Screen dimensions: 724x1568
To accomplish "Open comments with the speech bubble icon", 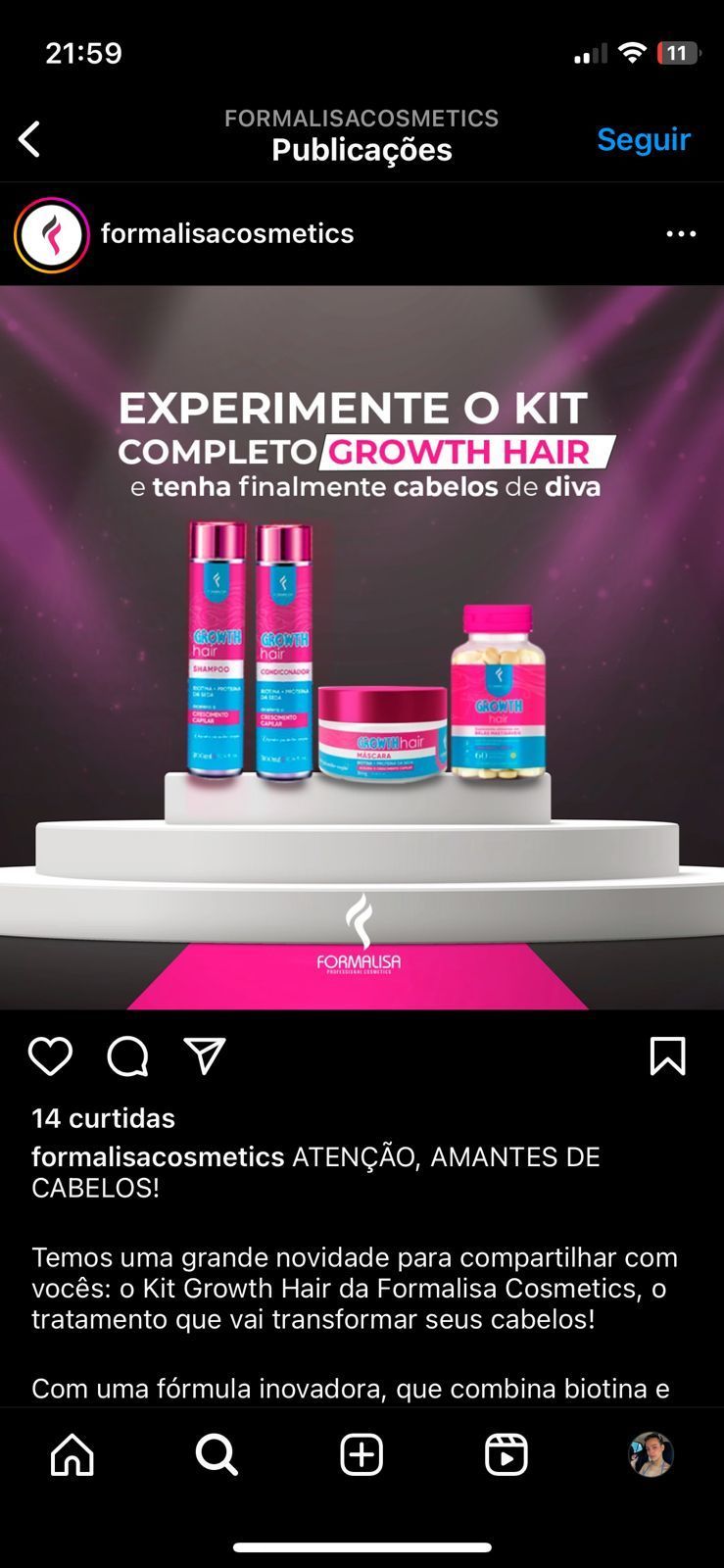I will [127, 1056].
